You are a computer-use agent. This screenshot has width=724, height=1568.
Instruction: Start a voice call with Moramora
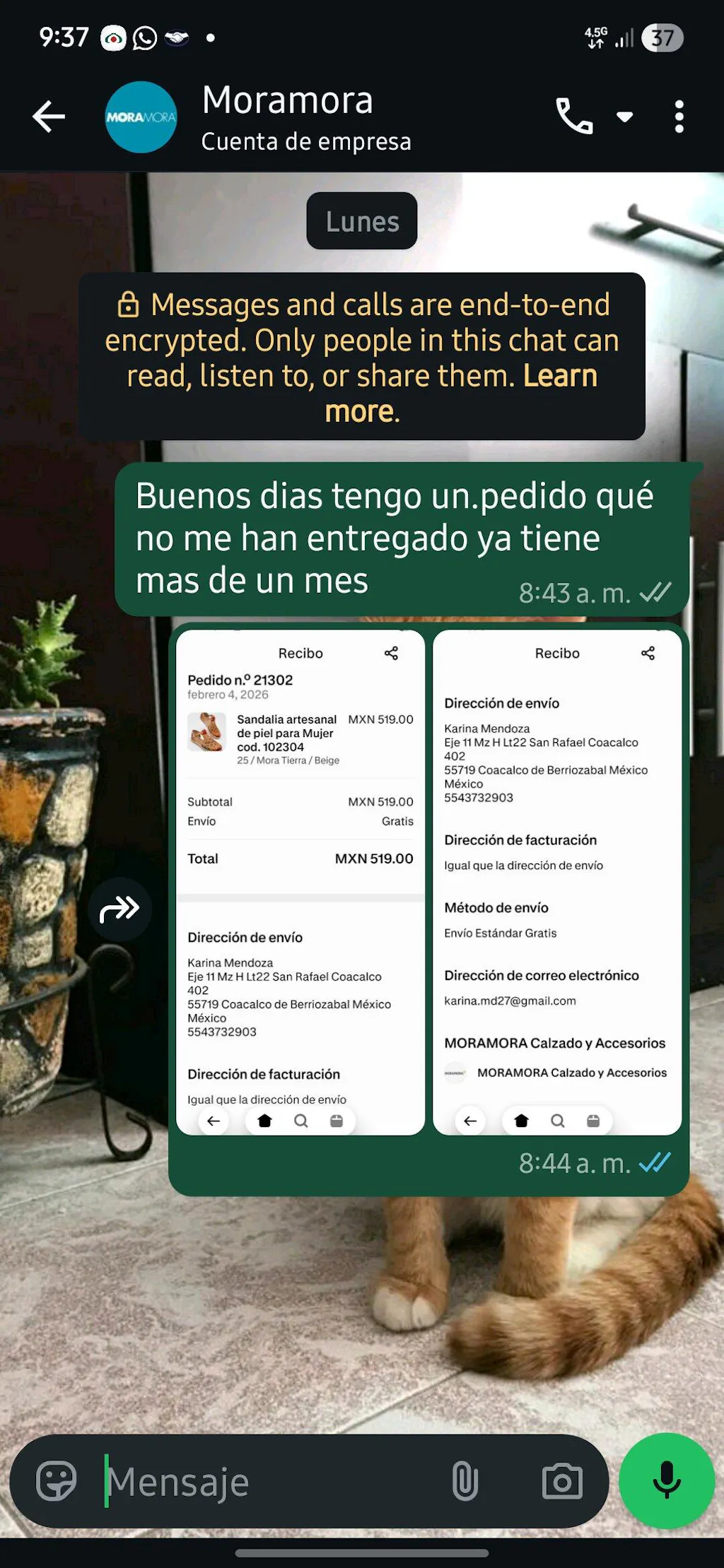[573, 117]
